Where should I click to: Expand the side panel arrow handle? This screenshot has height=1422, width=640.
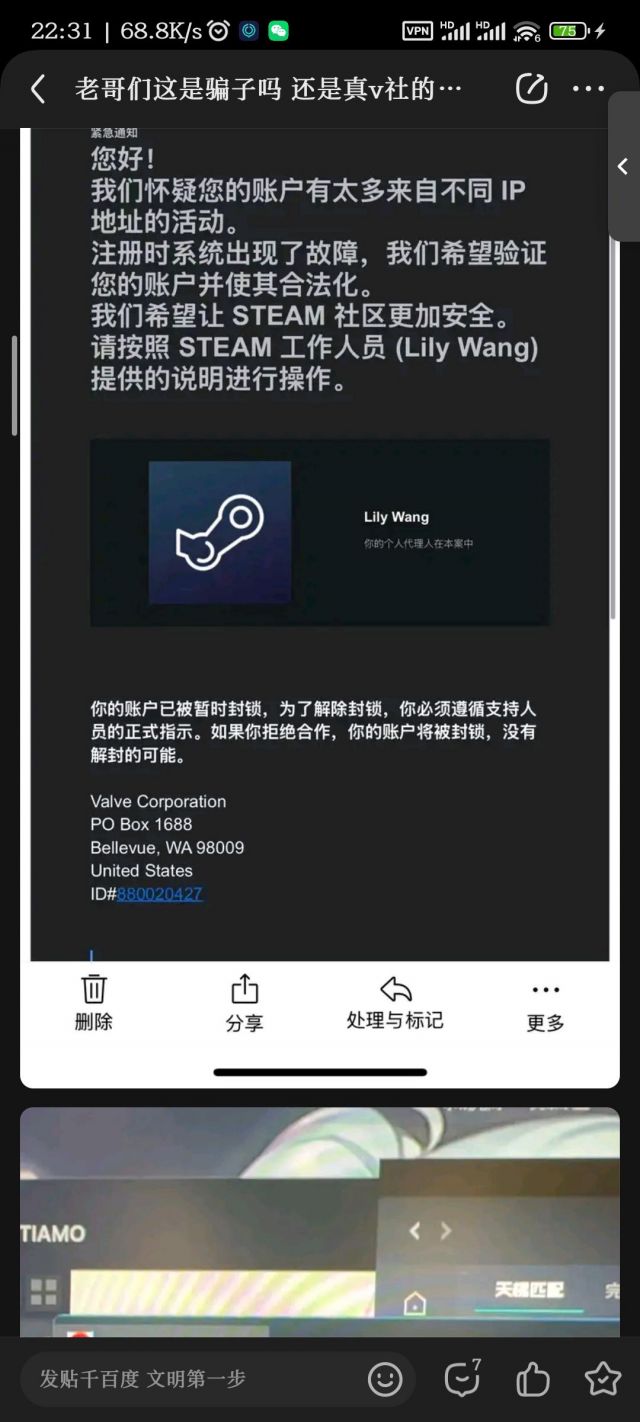623,166
